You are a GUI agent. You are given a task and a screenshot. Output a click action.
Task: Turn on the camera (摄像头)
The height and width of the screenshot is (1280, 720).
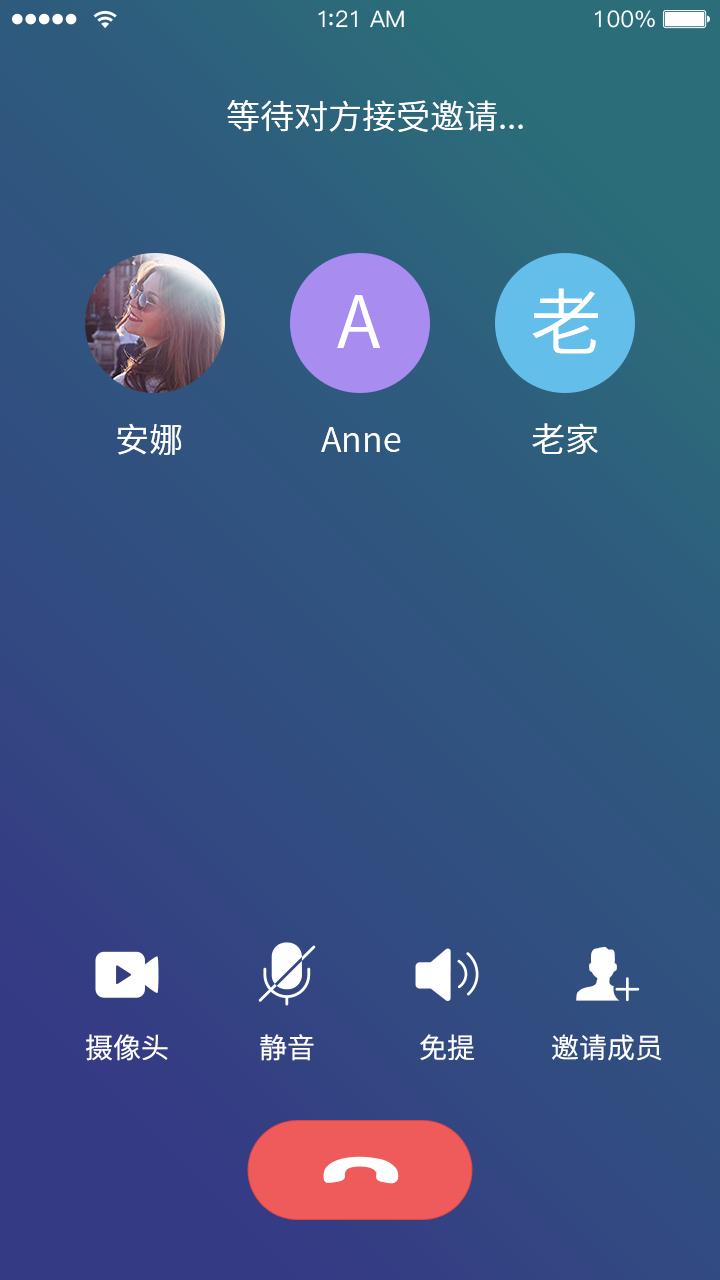[127, 975]
